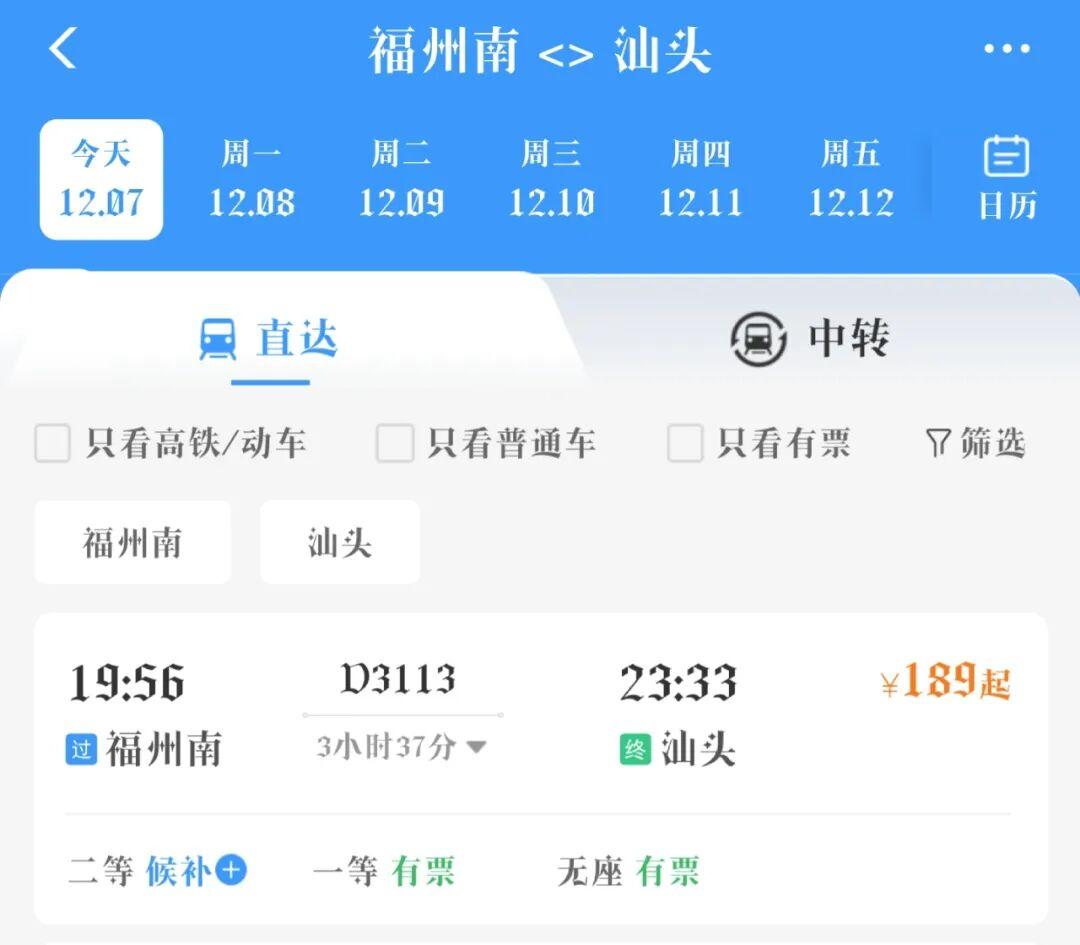Add 二等 候补 waitlist request

(x=231, y=871)
